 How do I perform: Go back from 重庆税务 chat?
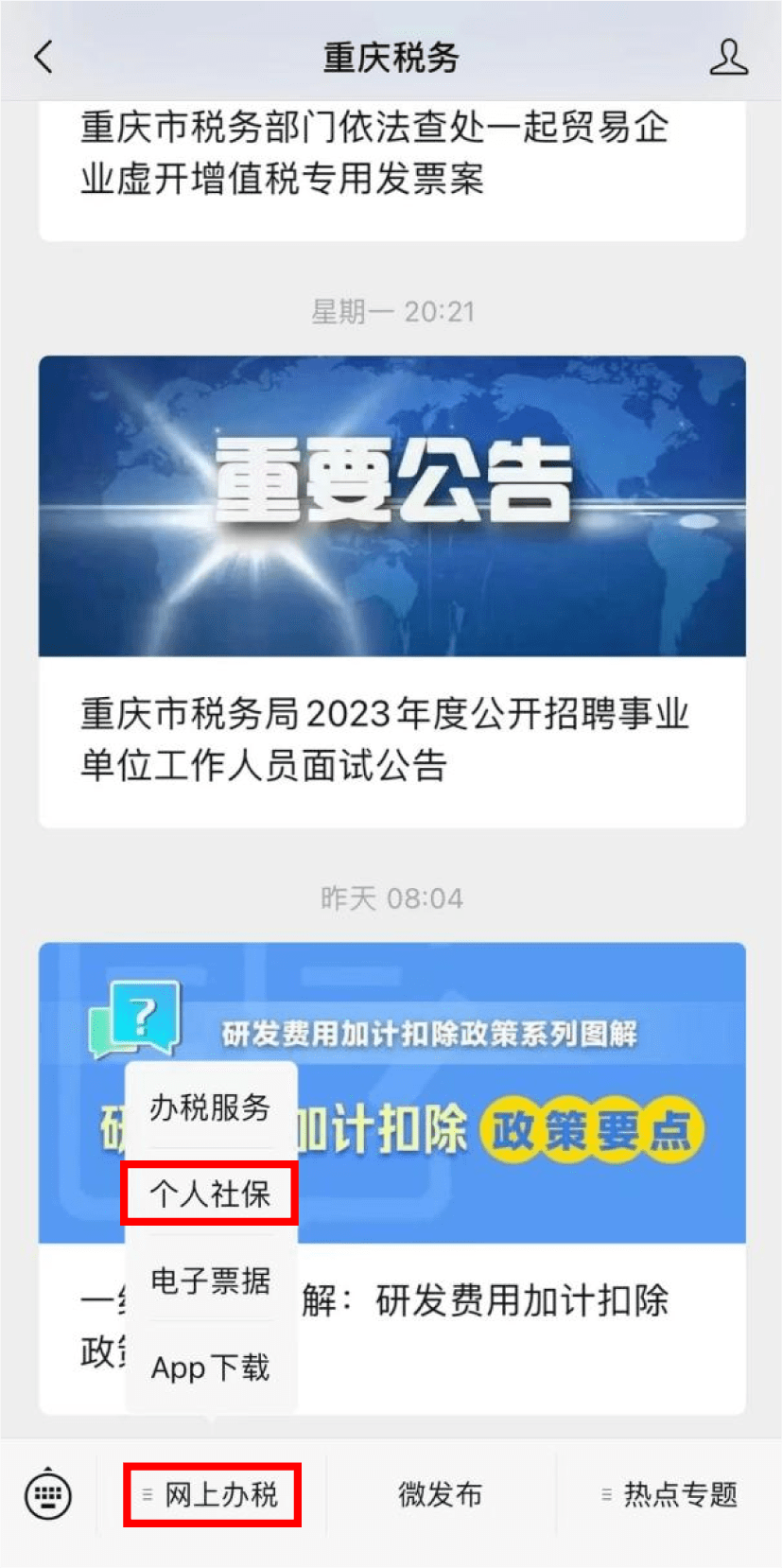coord(43,57)
